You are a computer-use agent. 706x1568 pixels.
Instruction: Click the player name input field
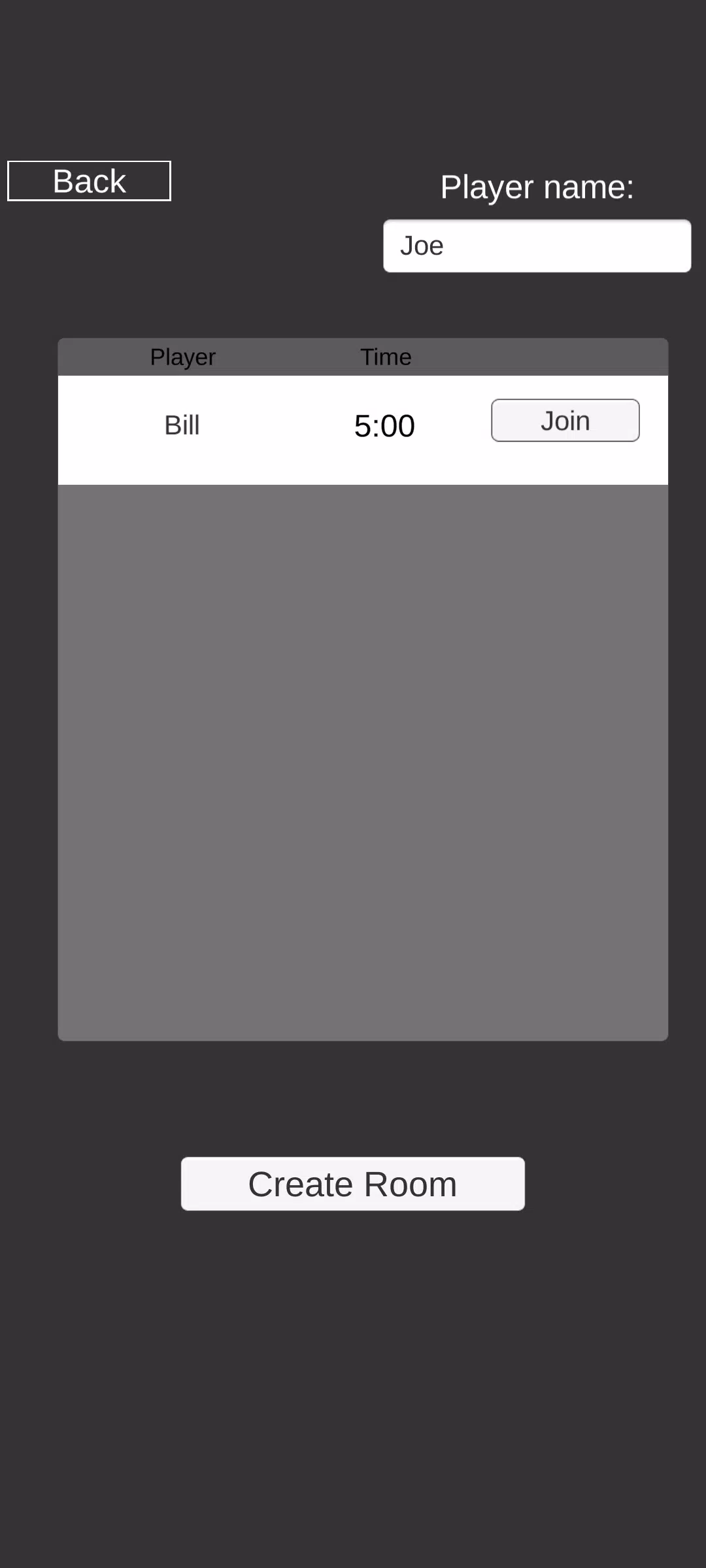click(536, 246)
